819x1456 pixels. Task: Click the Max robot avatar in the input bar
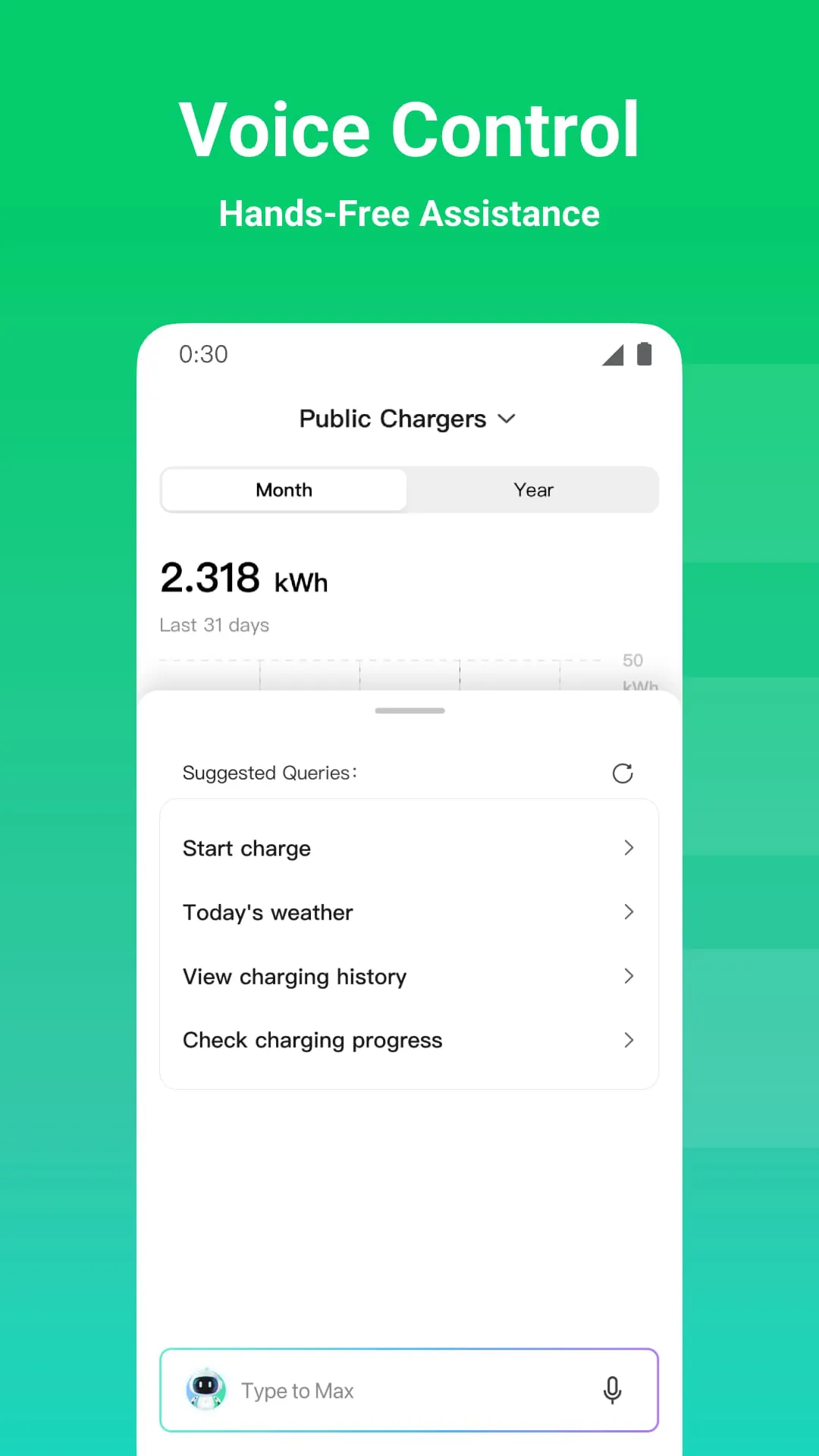point(205,1390)
